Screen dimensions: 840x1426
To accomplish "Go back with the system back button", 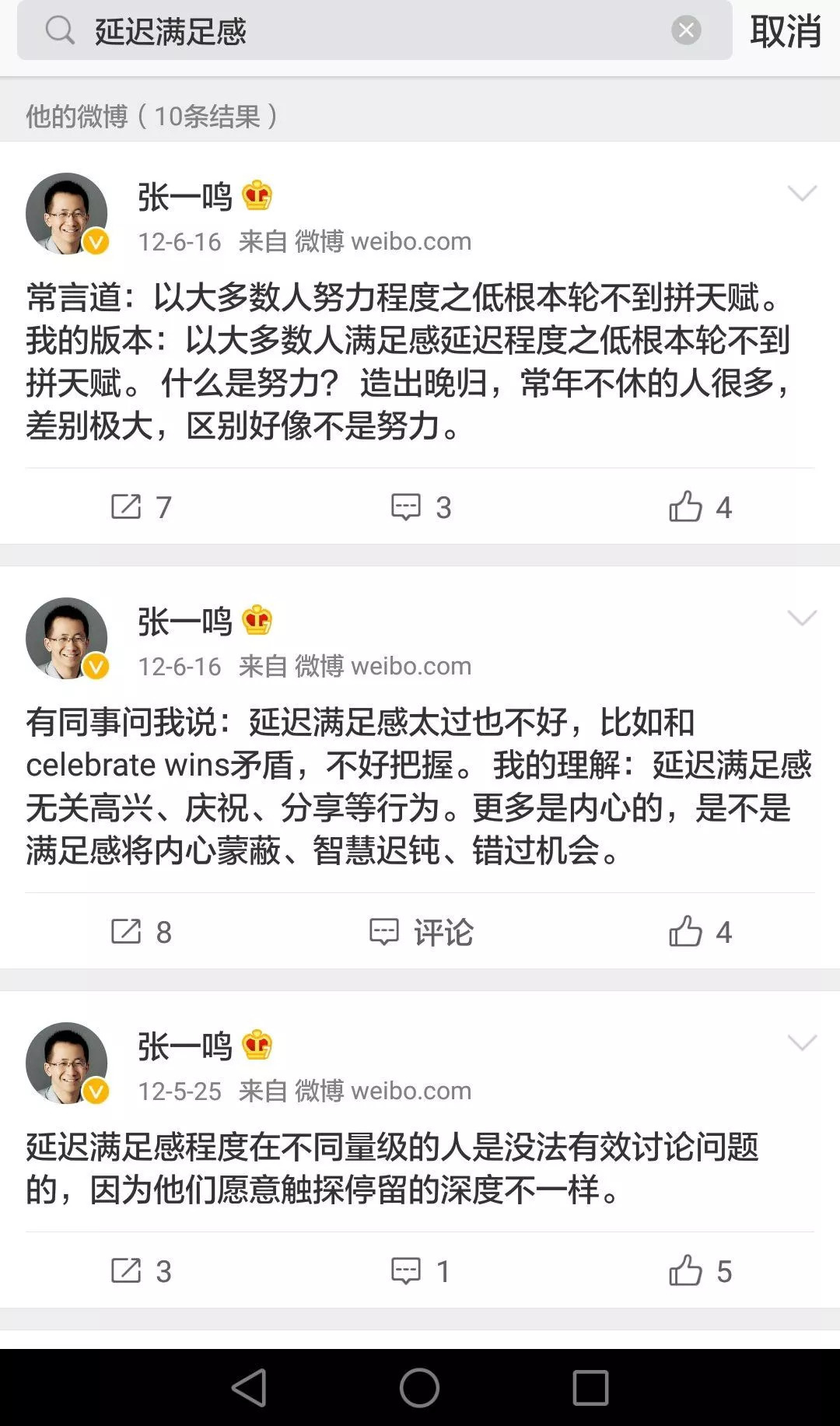I will (250, 1387).
